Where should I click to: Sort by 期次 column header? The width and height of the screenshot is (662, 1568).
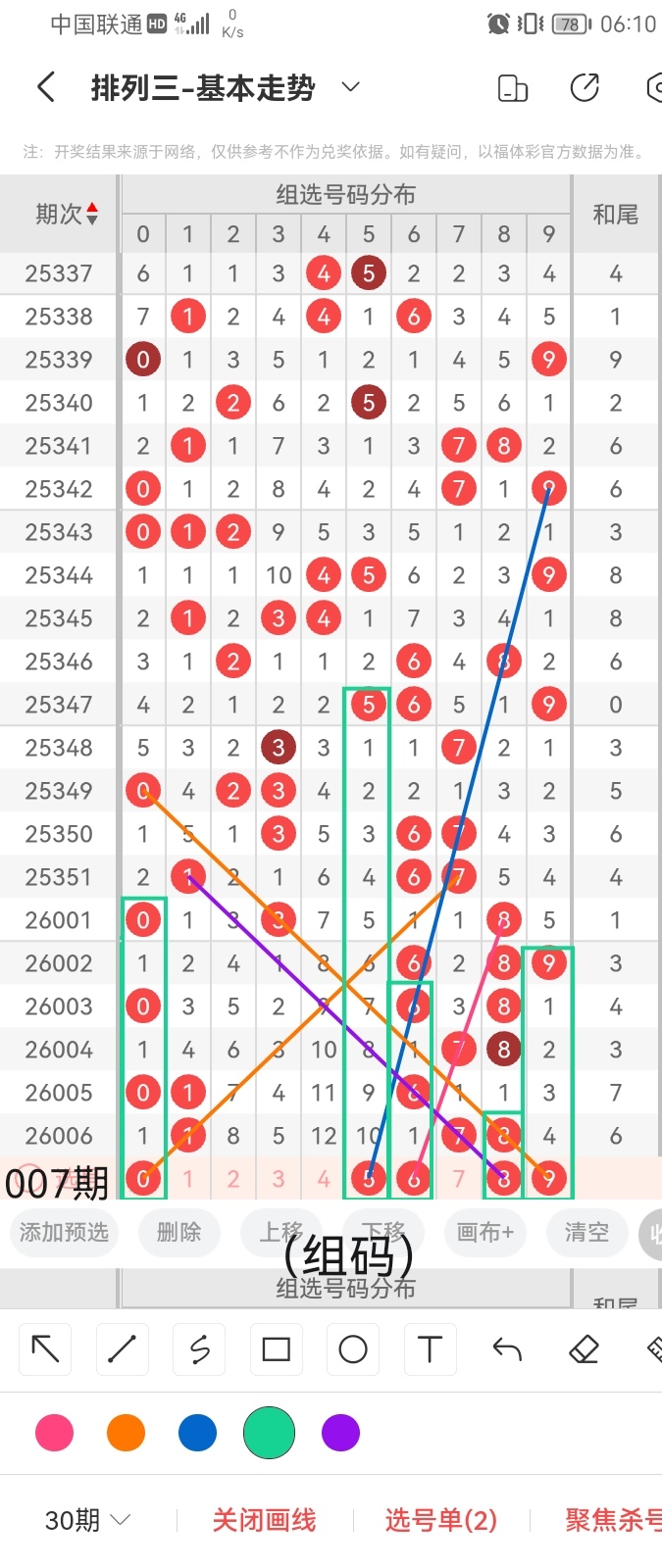click(x=66, y=214)
